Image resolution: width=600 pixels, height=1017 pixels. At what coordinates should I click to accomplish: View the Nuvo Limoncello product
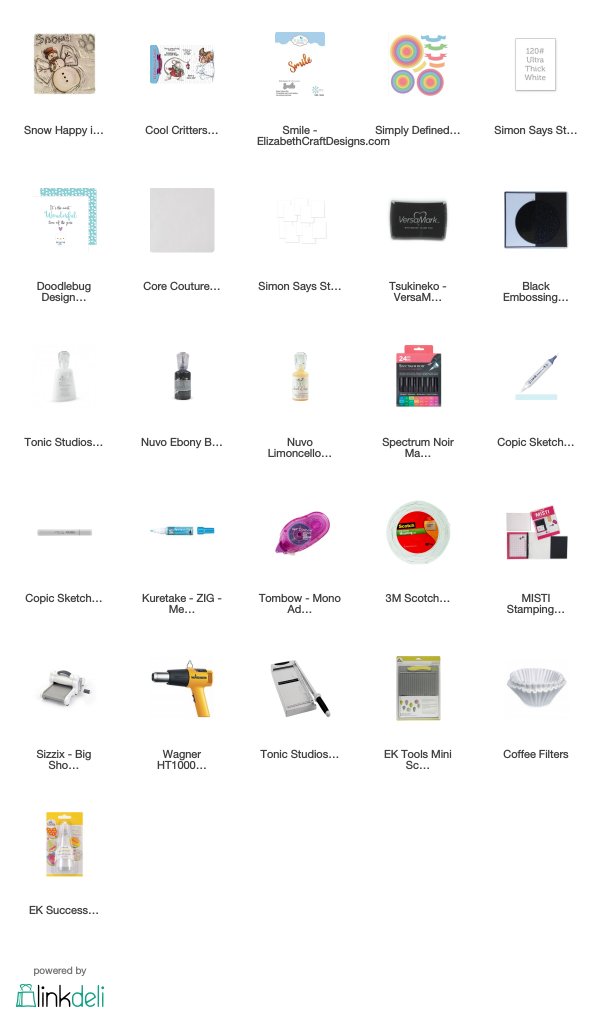300,401
